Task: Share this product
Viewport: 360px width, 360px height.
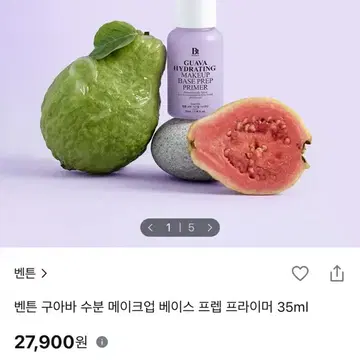Action: 337,274
